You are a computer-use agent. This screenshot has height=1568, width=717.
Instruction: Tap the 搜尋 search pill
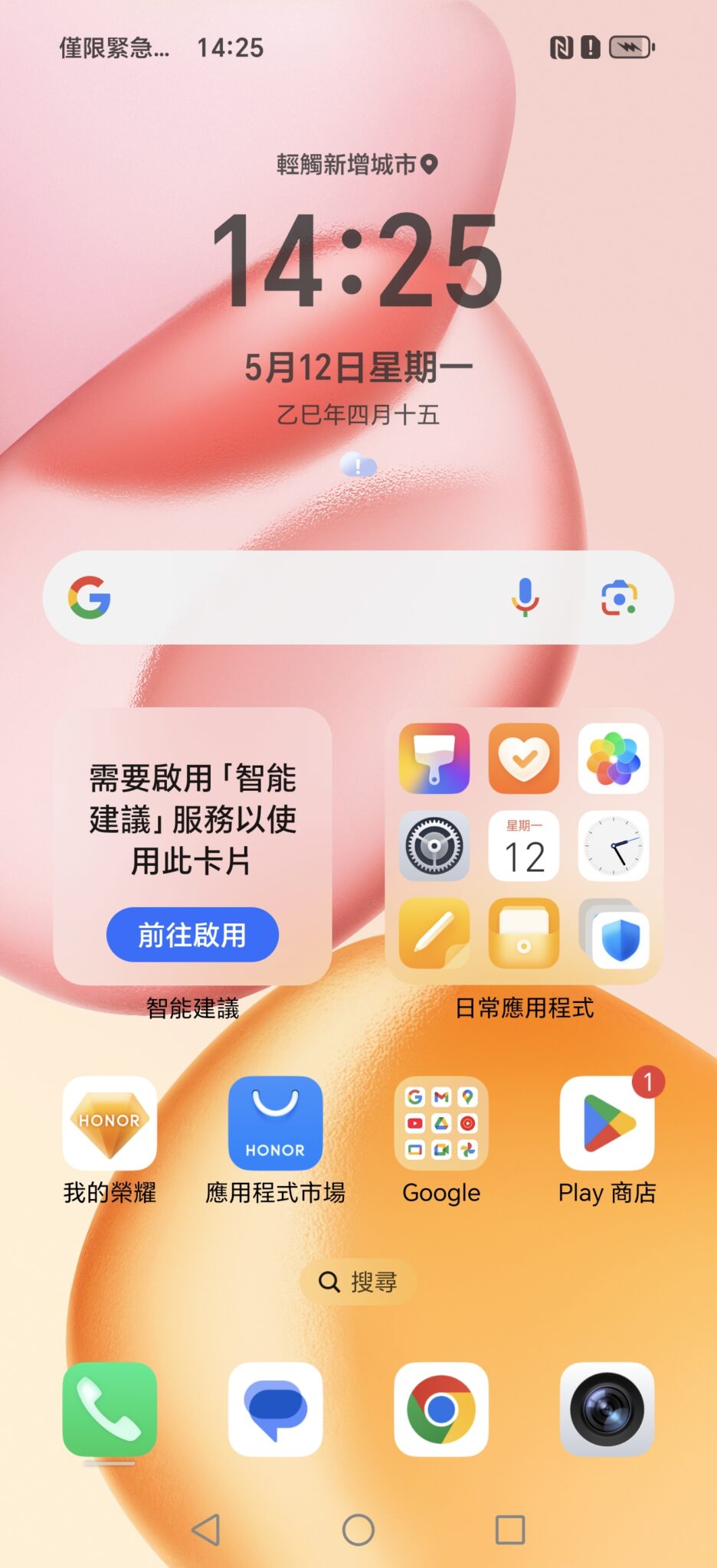[x=358, y=1282]
